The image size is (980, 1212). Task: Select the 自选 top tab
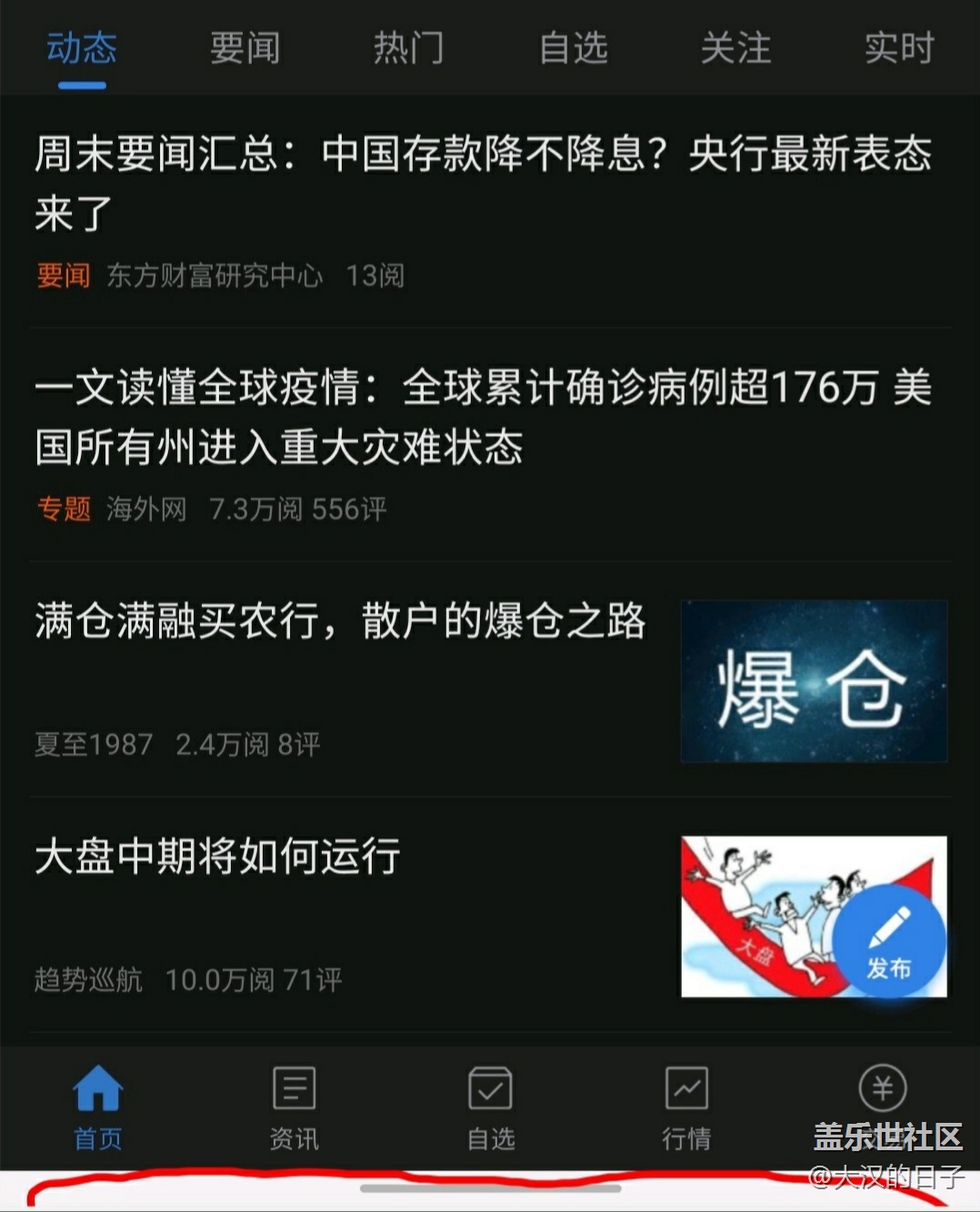[x=573, y=48]
